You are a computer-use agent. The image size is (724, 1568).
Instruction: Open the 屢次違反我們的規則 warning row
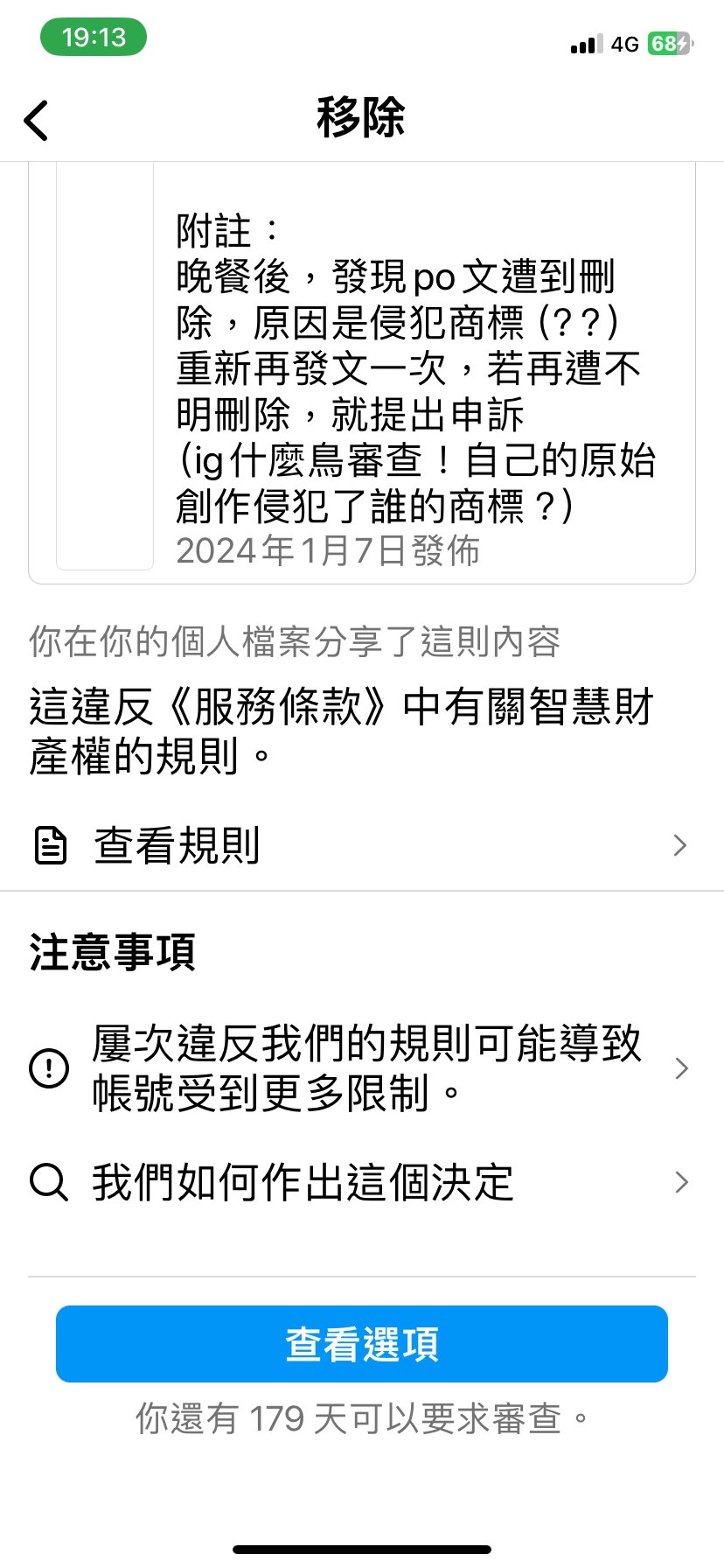pos(362,1067)
